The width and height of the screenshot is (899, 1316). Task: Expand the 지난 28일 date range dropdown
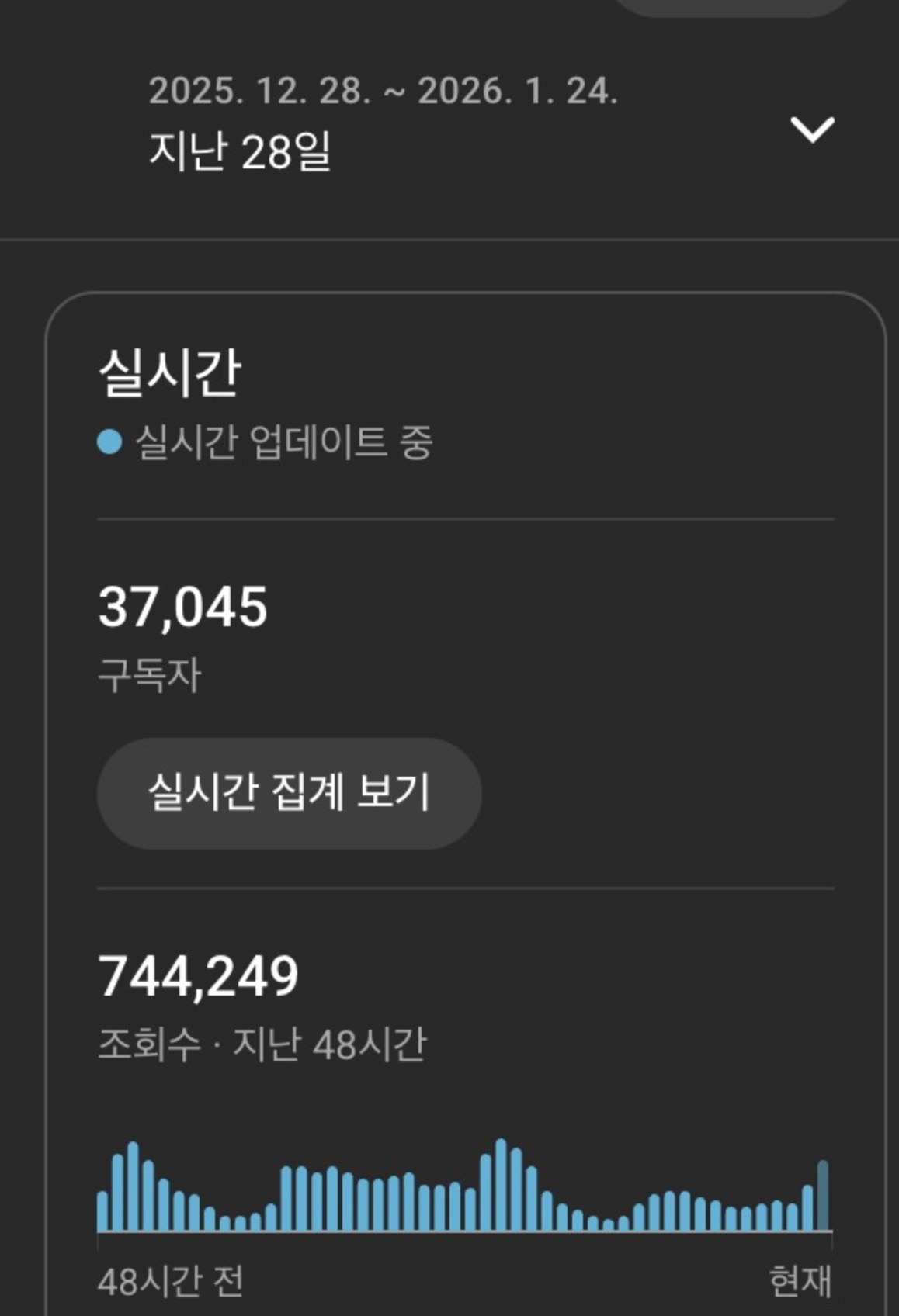(x=811, y=129)
